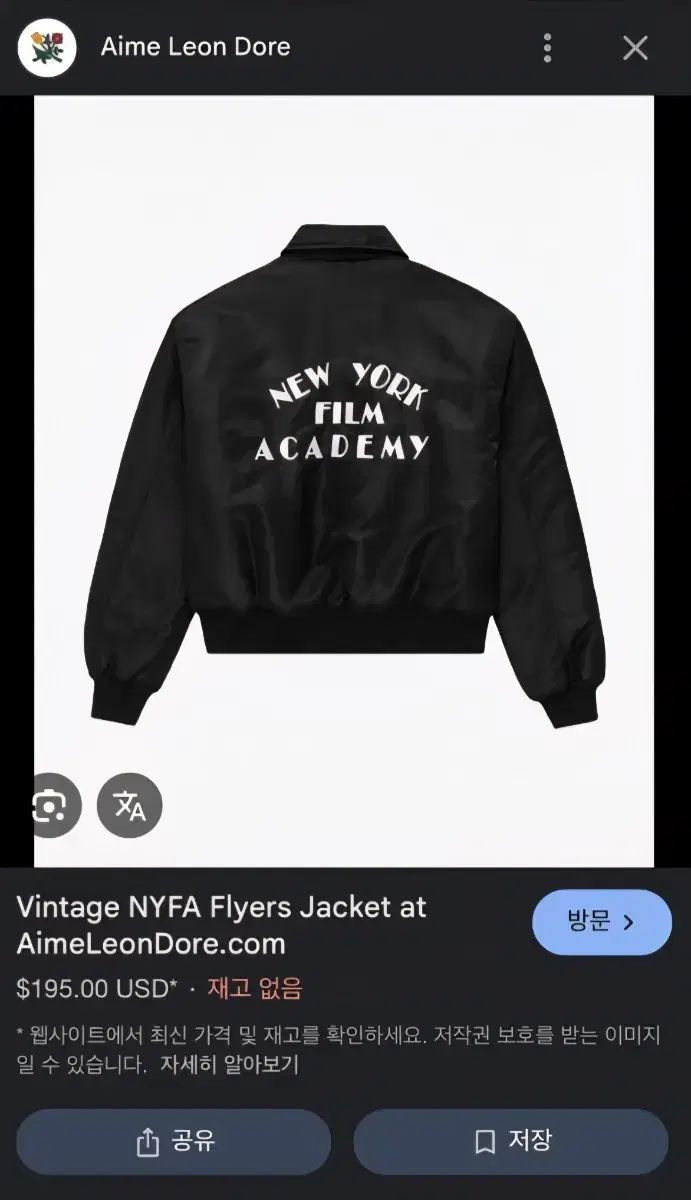Open the 자세히 알아보기 link
This screenshot has height=1200, width=691.
click(228, 1065)
